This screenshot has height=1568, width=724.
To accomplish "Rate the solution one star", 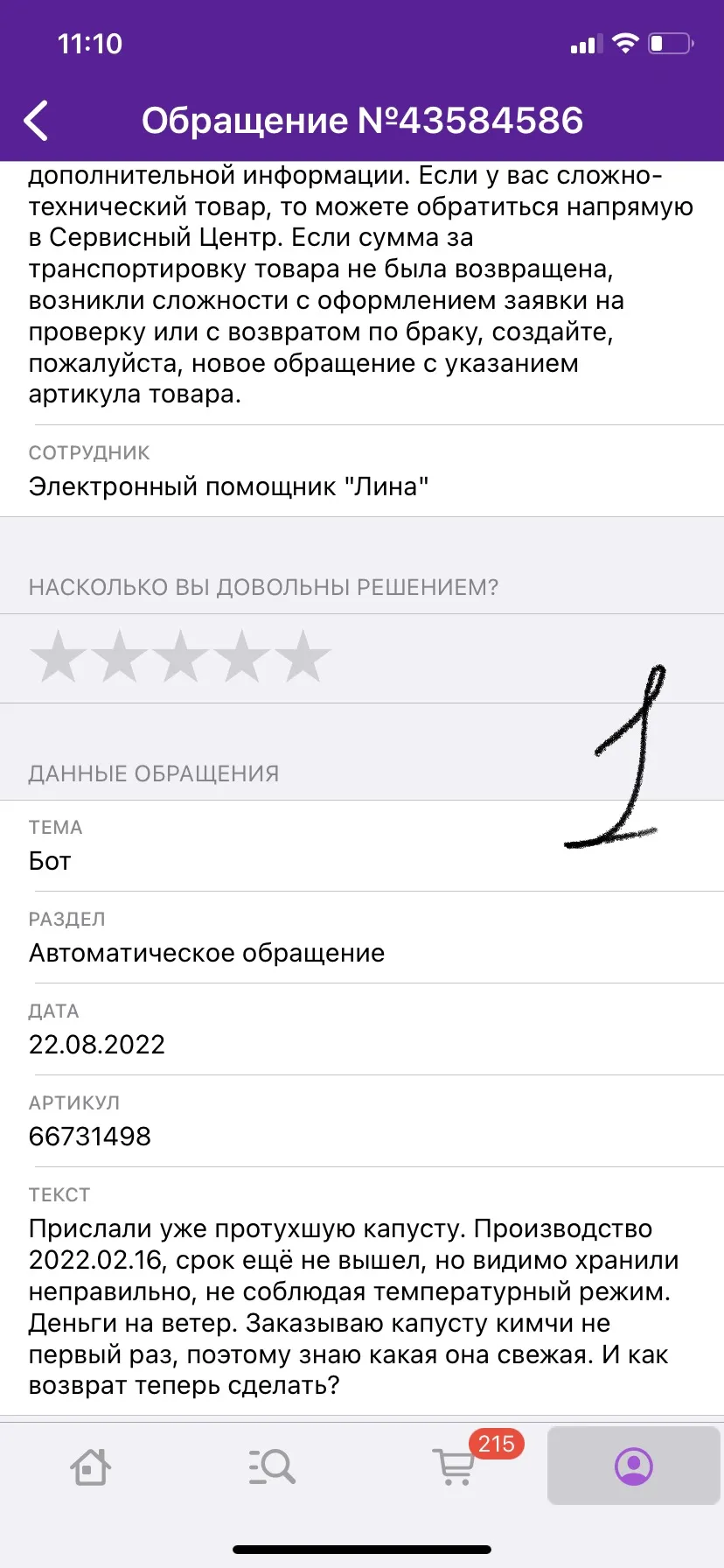I will (x=59, y=656).
